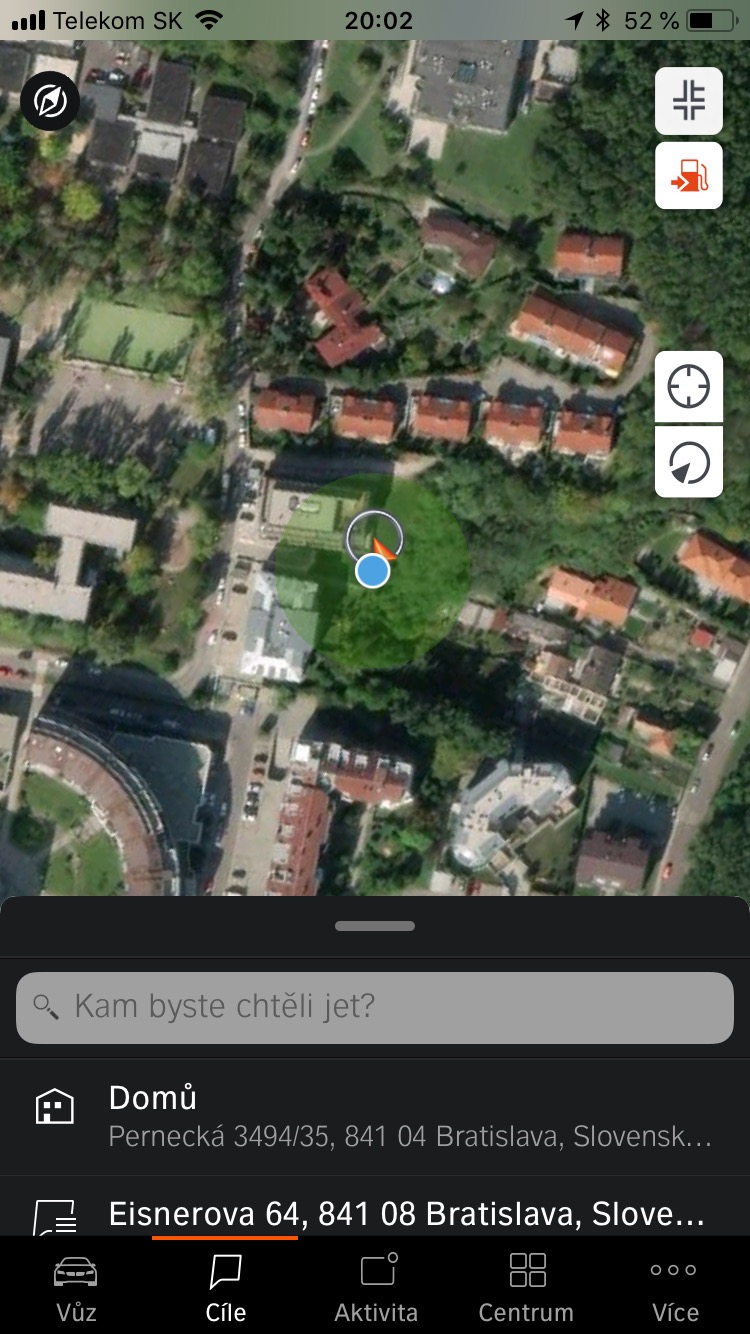Image resolution: width=750 pixels, height=1334 pixels.
Task: Tap the Kam byste chtěli jet search field
Action: tap(375, 1007)
